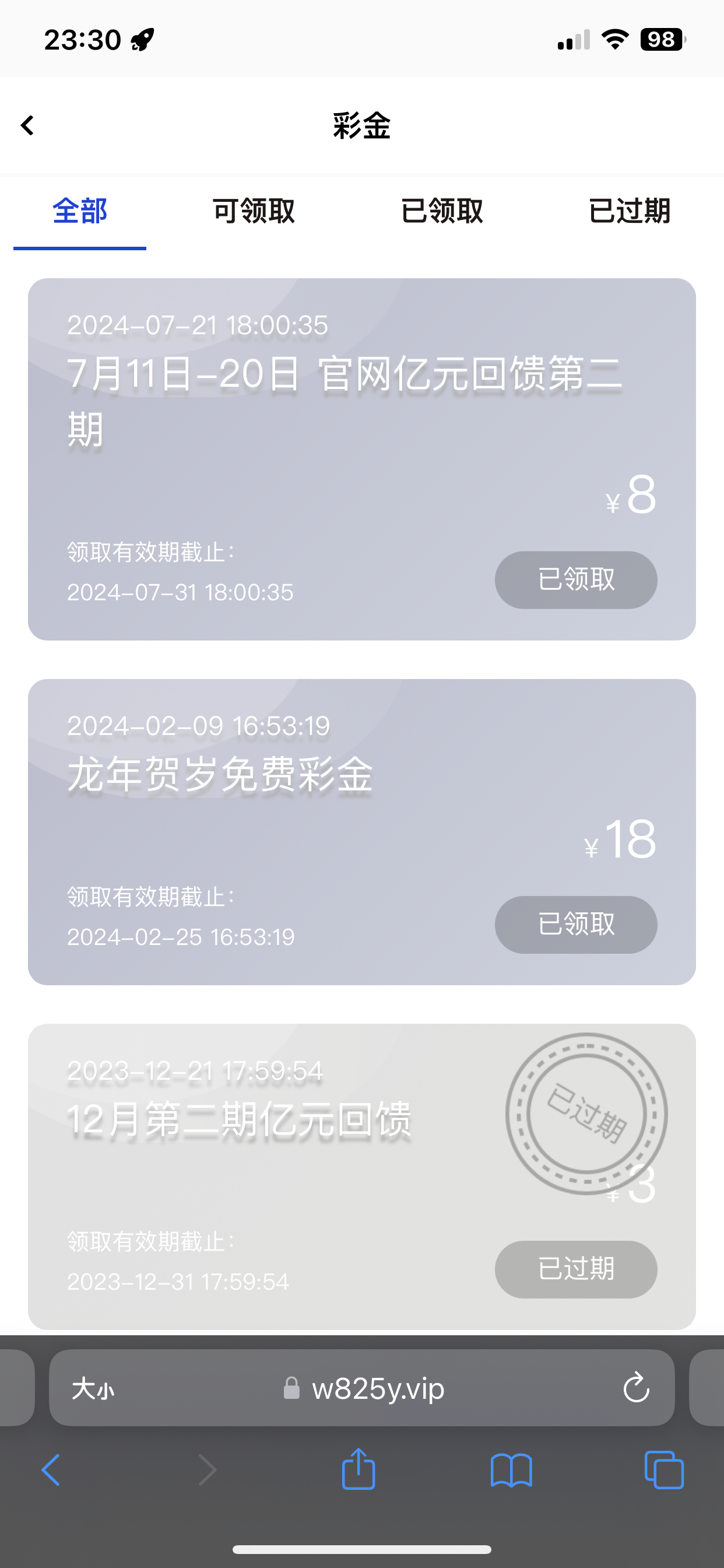Go back from the 彩金 page
This screenshot has height=1568, width=724.
pos(27,125)
